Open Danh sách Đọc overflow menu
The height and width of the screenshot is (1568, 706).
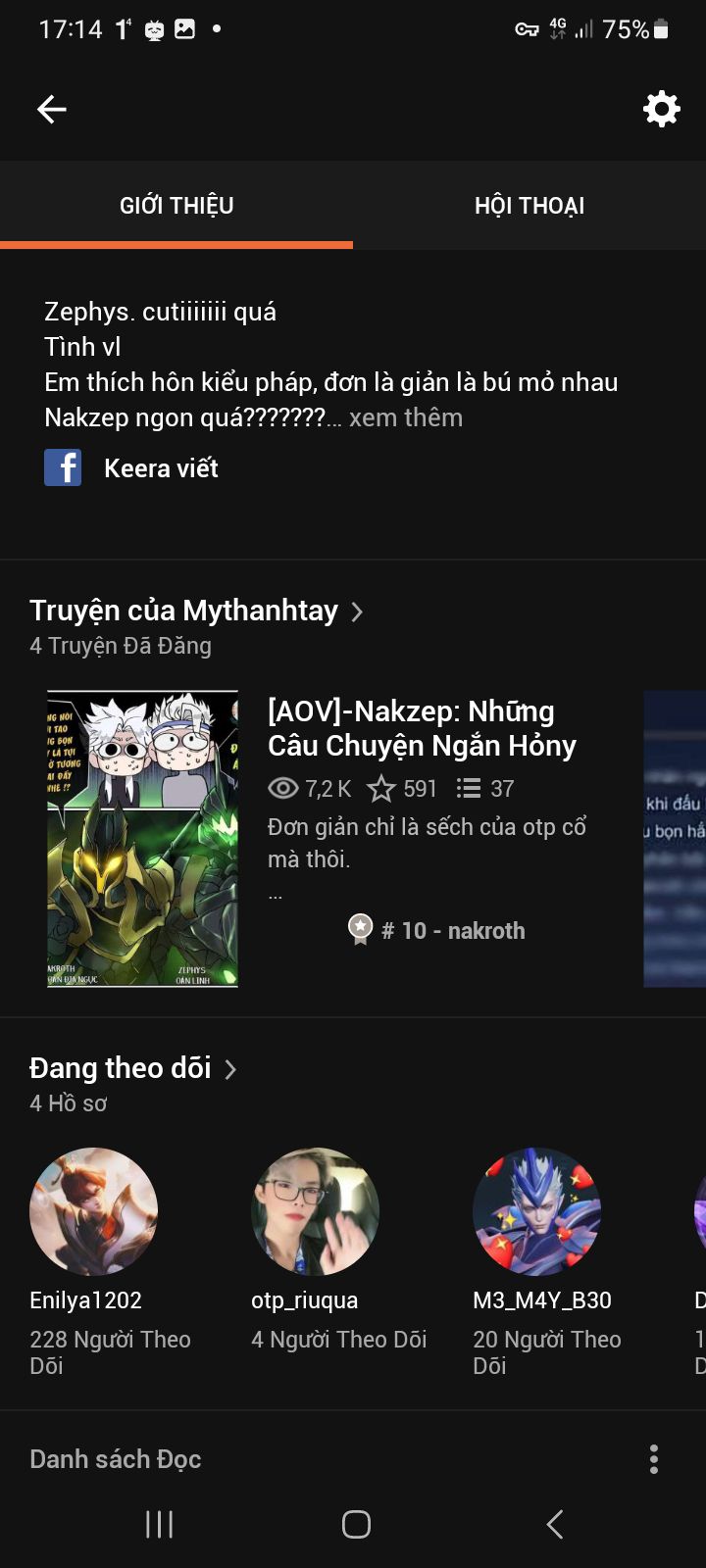653,1459
